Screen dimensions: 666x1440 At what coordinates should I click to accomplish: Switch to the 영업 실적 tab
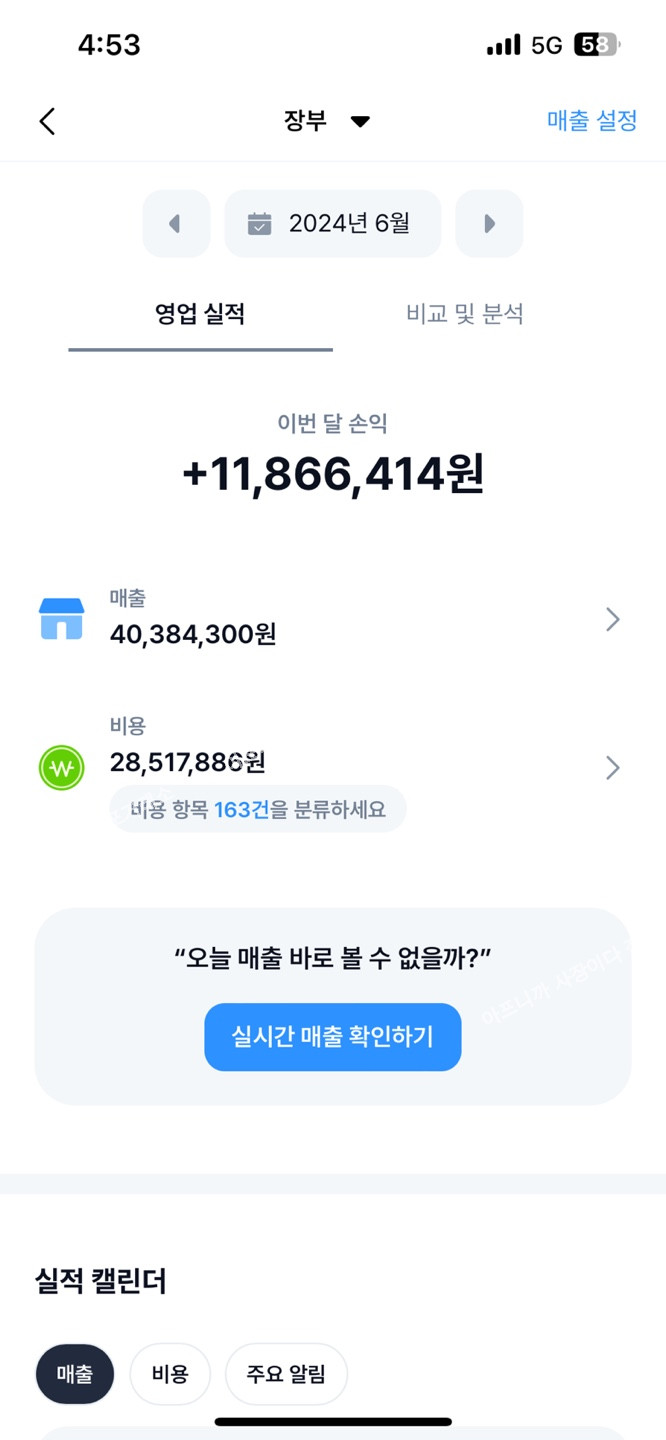(200, 315)
